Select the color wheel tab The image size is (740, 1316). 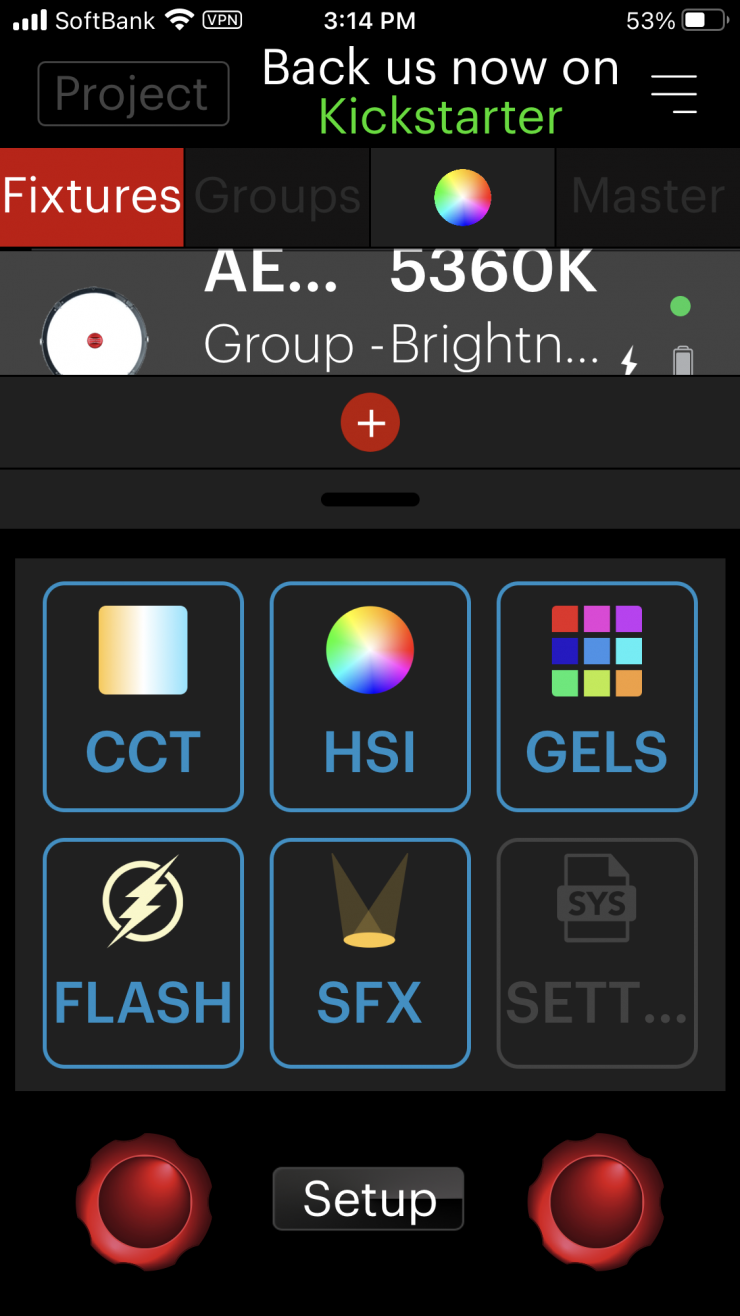pyautogui.click(x=462, y=197)
